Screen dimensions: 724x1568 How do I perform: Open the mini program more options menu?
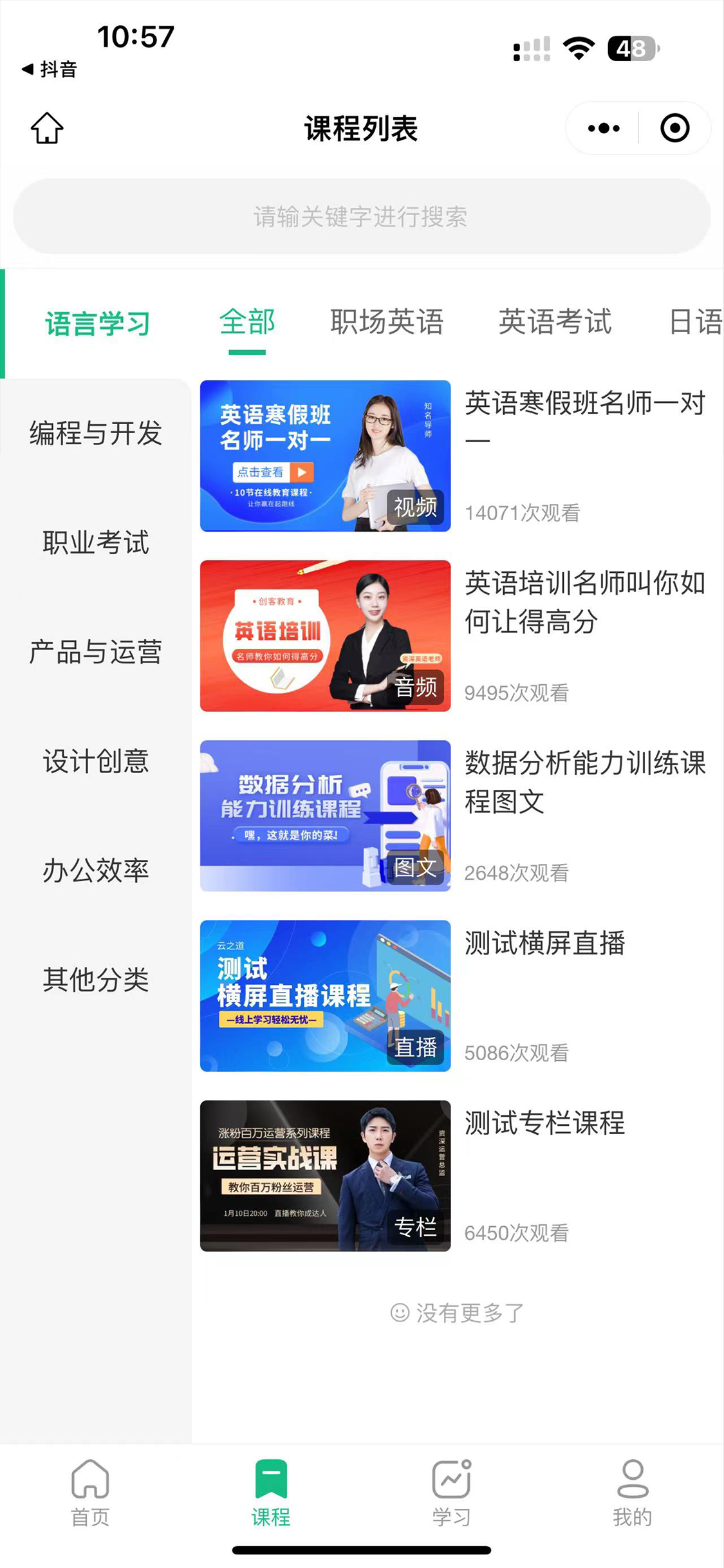pyautogui.click(x=604, y=128)
